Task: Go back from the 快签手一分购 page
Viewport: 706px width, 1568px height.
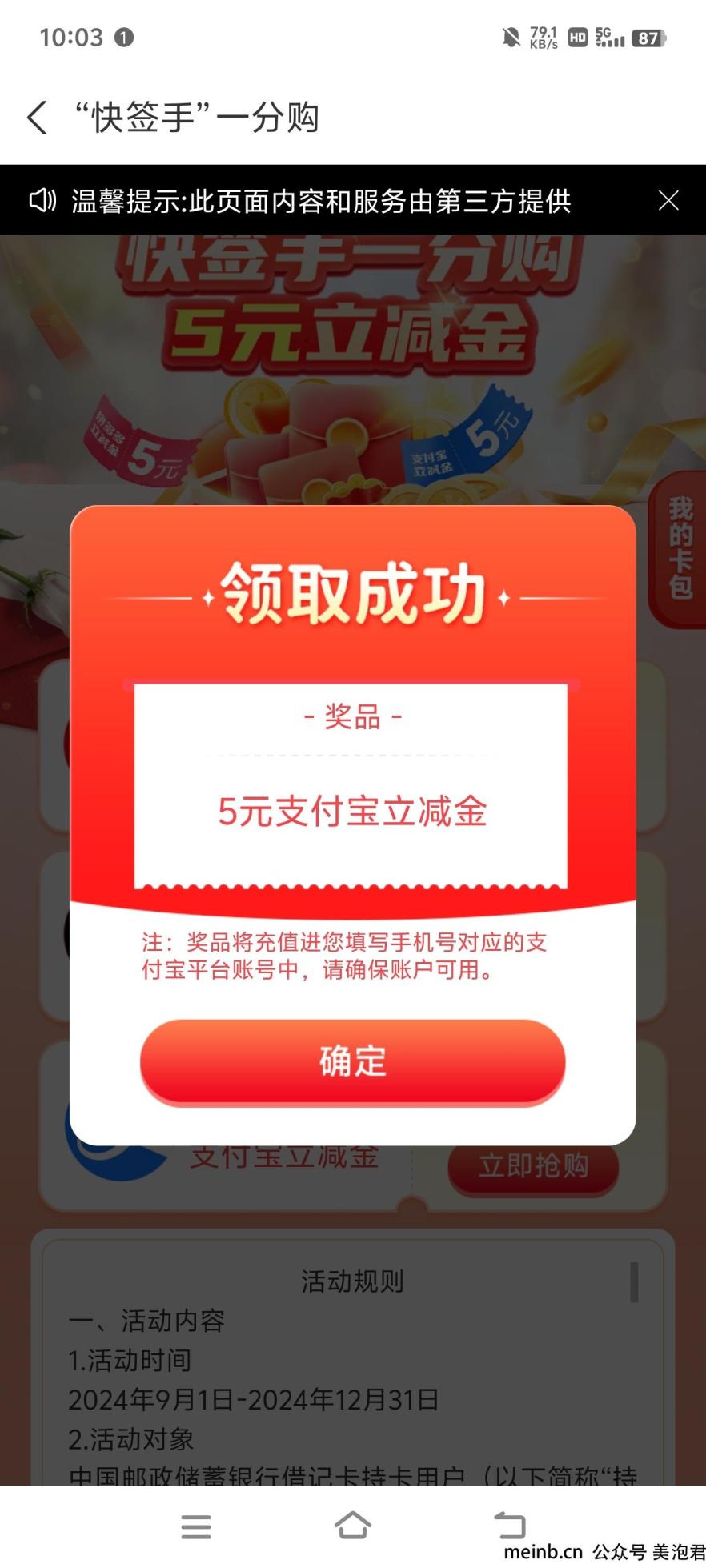Action: point(38,118)
